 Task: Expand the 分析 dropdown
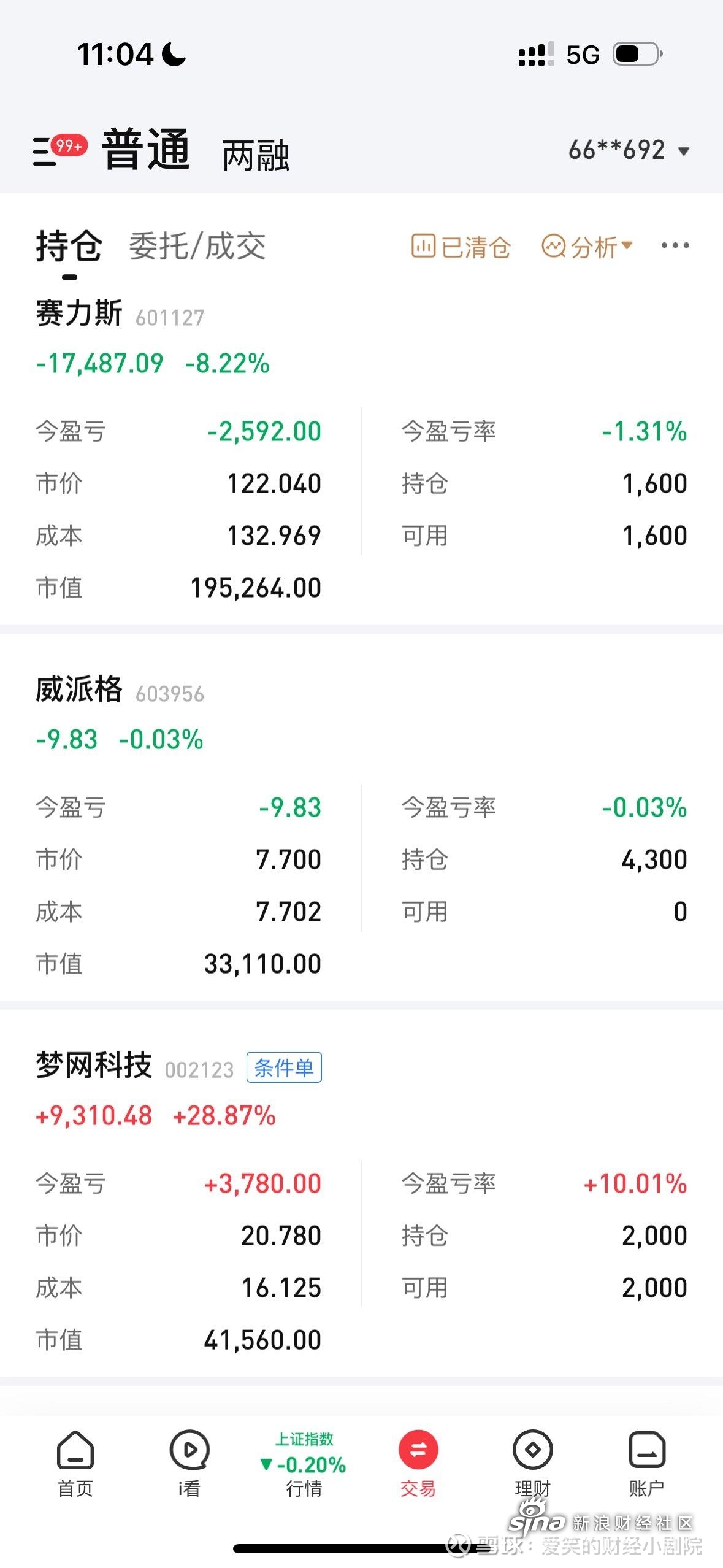[x=586, y=247]
